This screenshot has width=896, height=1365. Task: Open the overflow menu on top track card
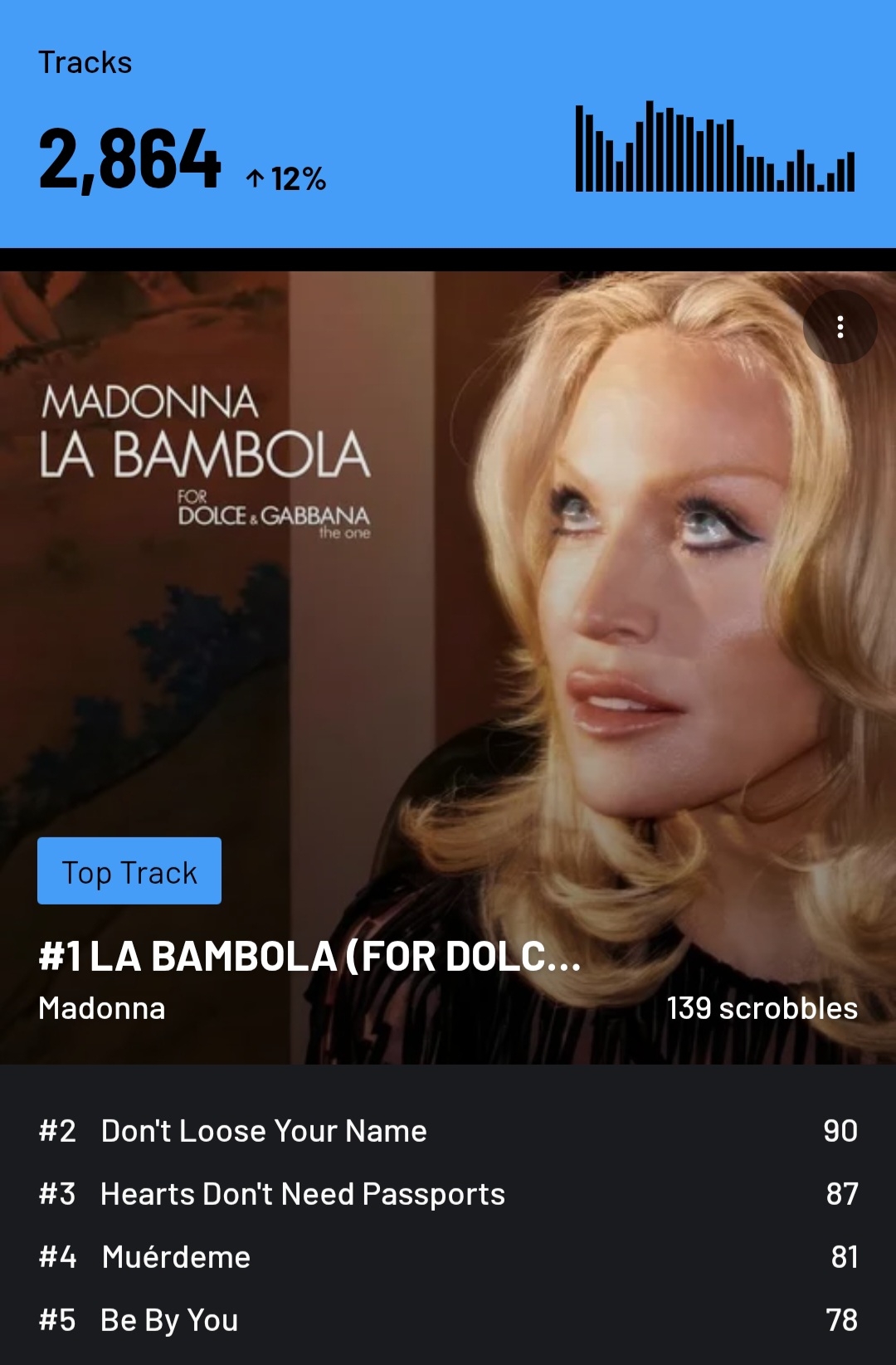(x=840, y=327)
